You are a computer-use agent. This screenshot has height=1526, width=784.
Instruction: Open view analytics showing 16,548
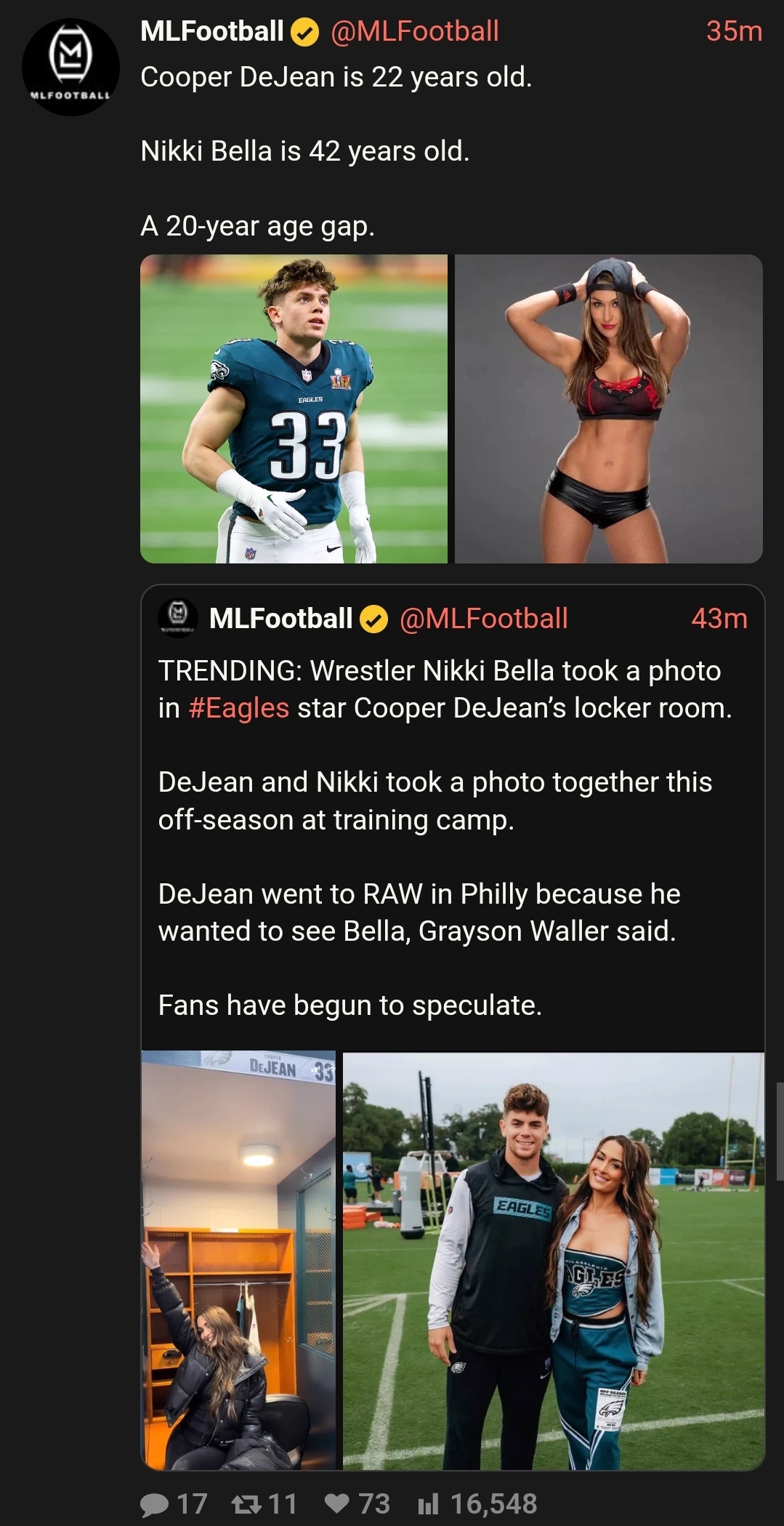click(477, 1503)
